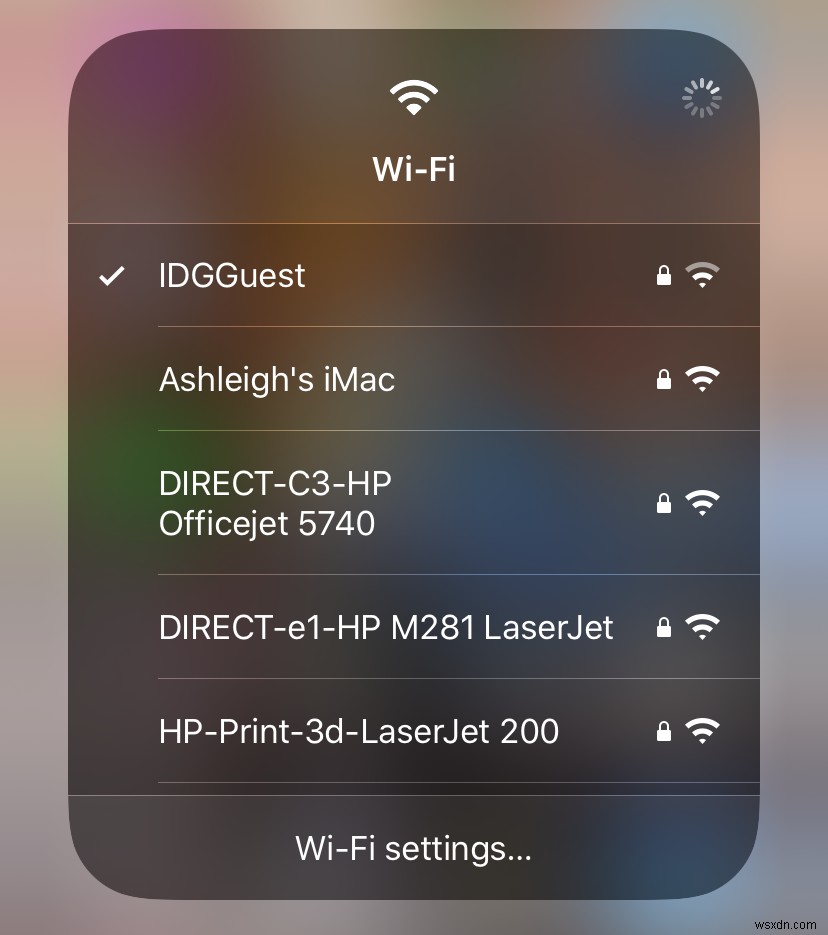Screen dimensions: 828x935
Task: Tap the lock icon beside IDGGuest
Action: point(663,275)
